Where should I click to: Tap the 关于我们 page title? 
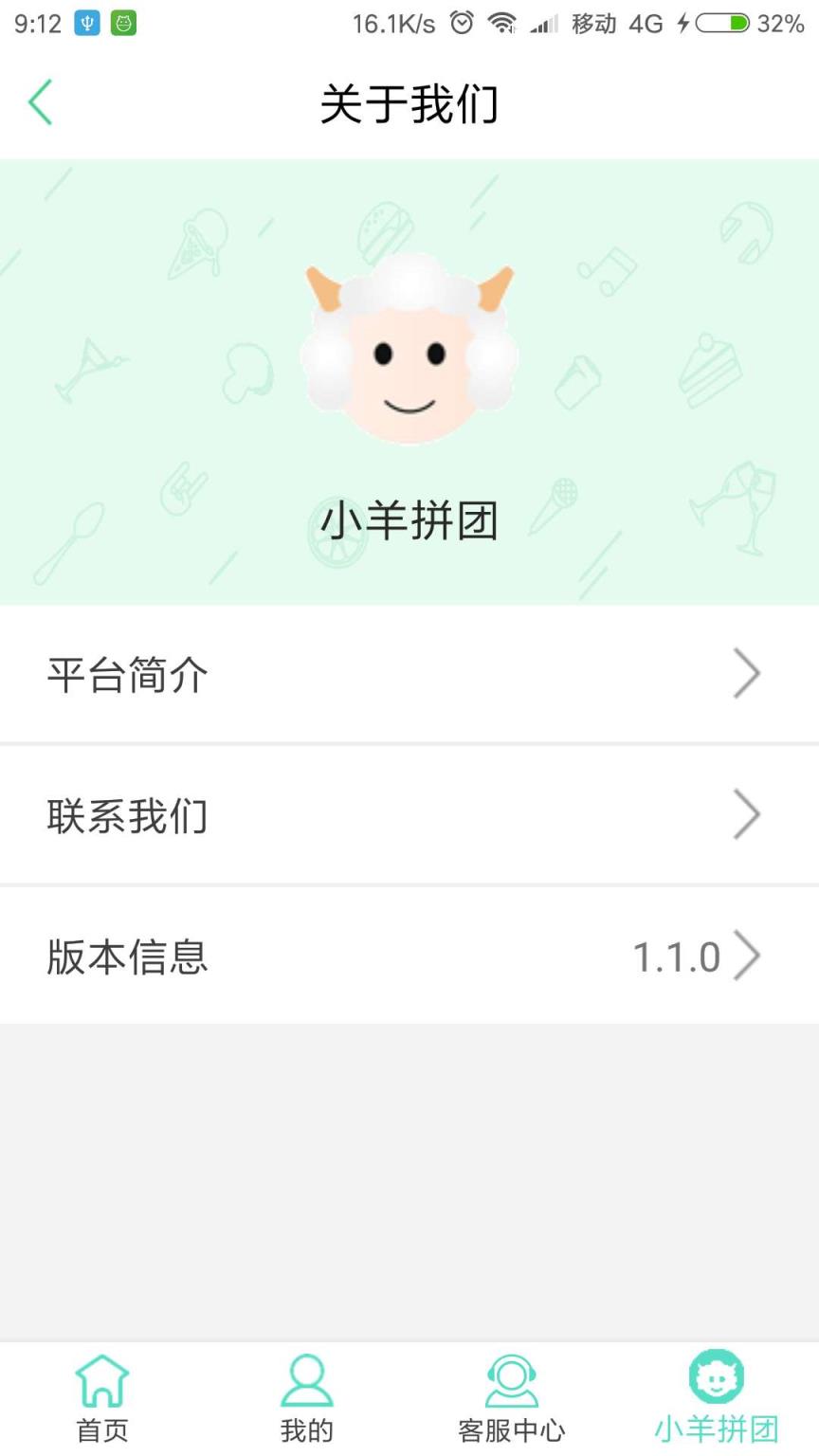point(409,104)
